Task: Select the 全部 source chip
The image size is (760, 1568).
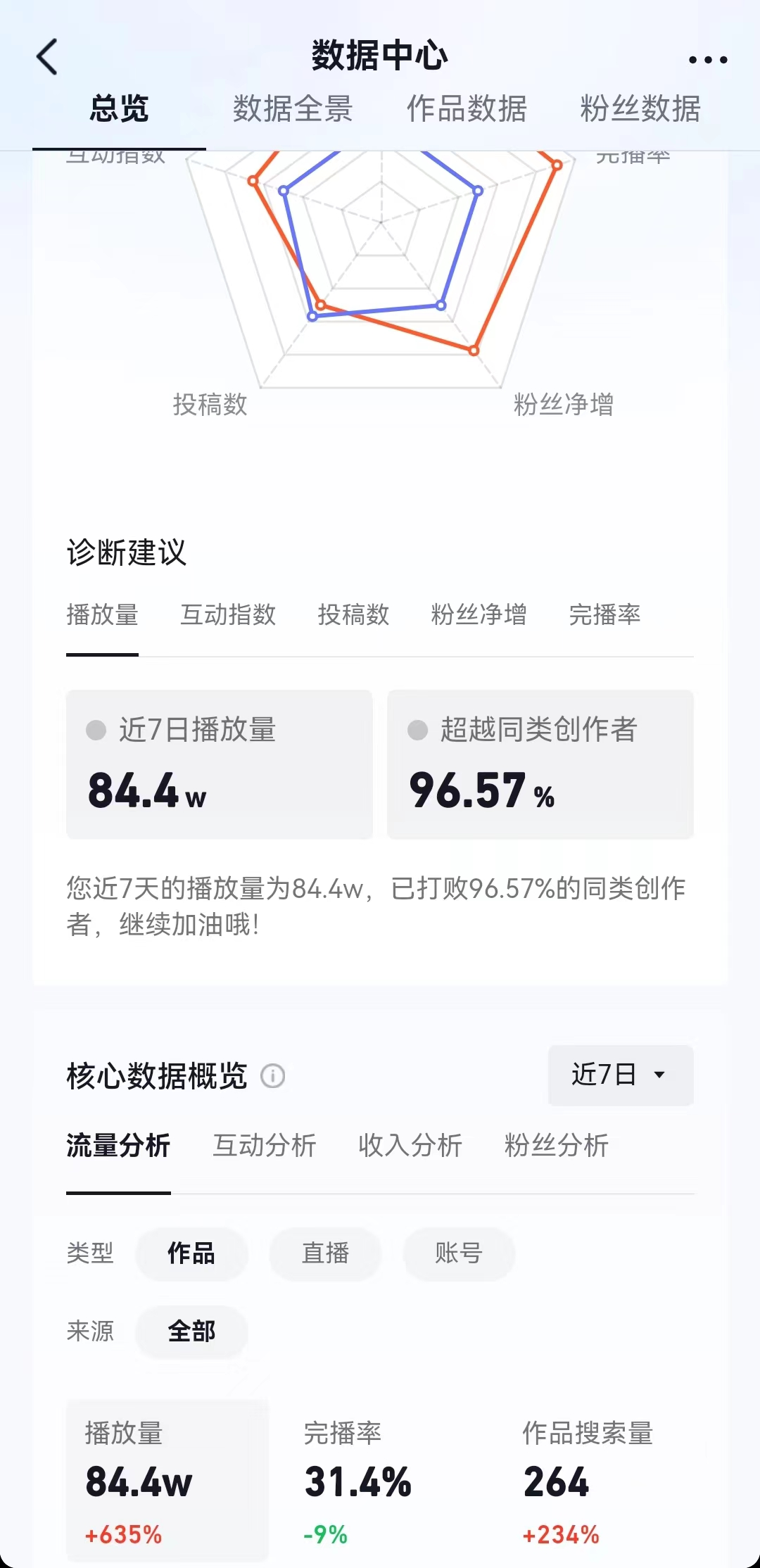Action: [191, 1332]
